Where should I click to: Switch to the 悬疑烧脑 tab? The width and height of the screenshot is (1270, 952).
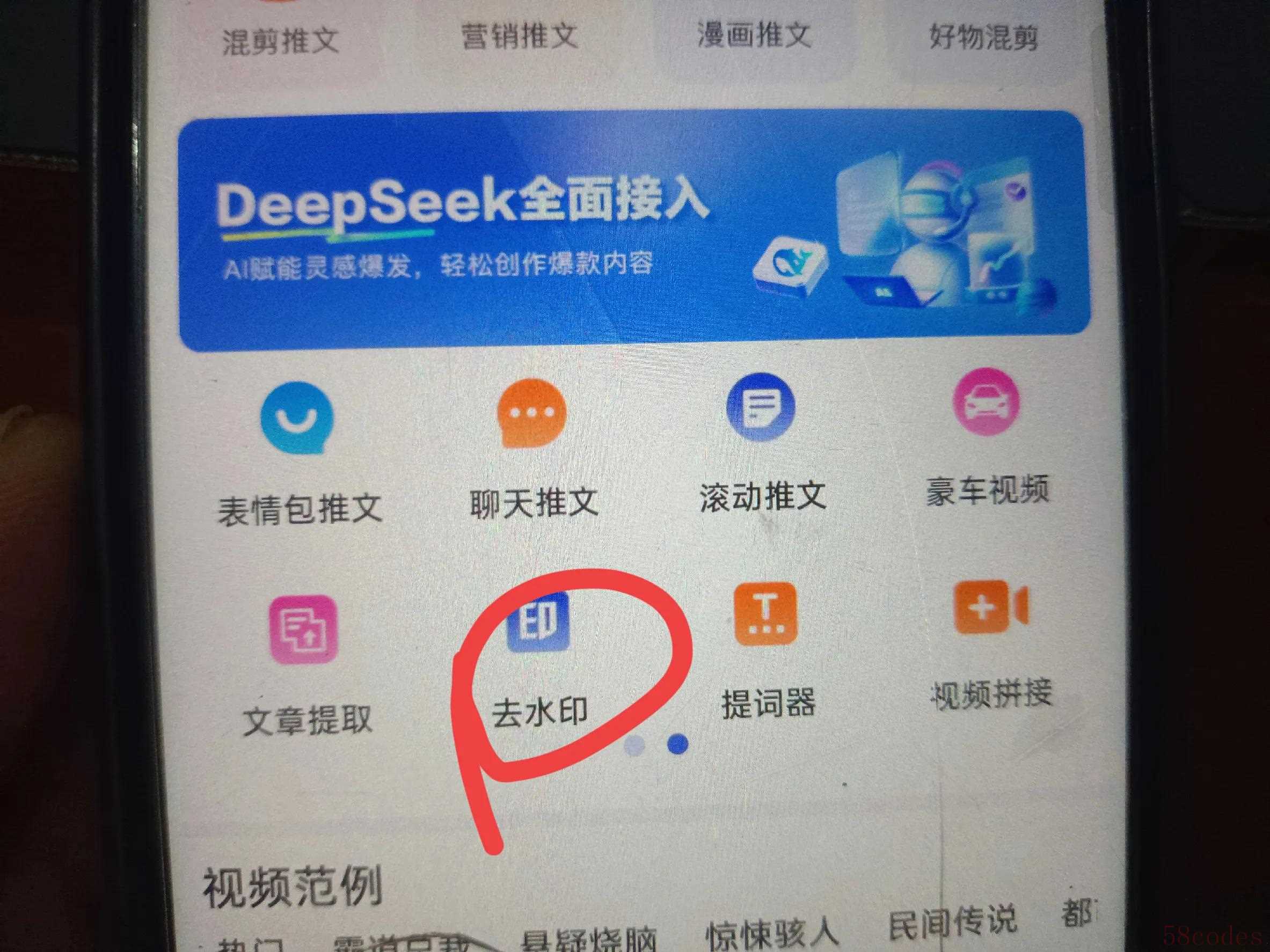tap(588, 939)
